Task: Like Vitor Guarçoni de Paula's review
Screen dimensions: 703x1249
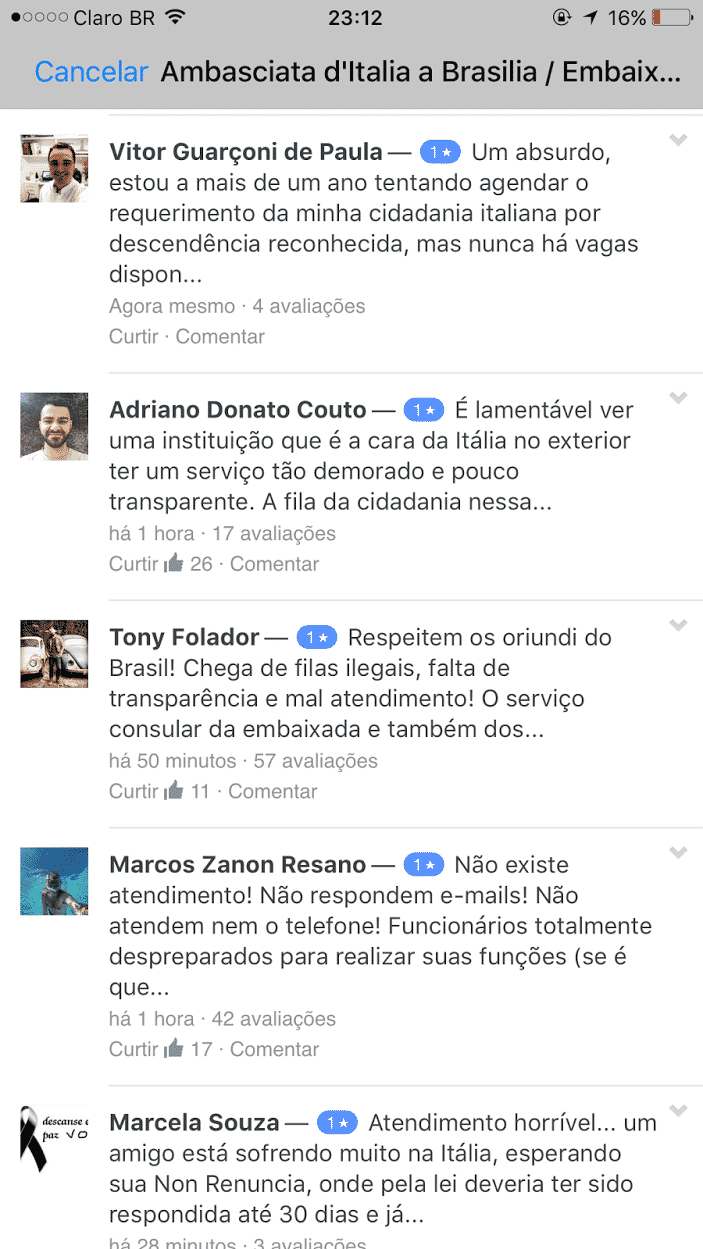Action: point(134,337)
